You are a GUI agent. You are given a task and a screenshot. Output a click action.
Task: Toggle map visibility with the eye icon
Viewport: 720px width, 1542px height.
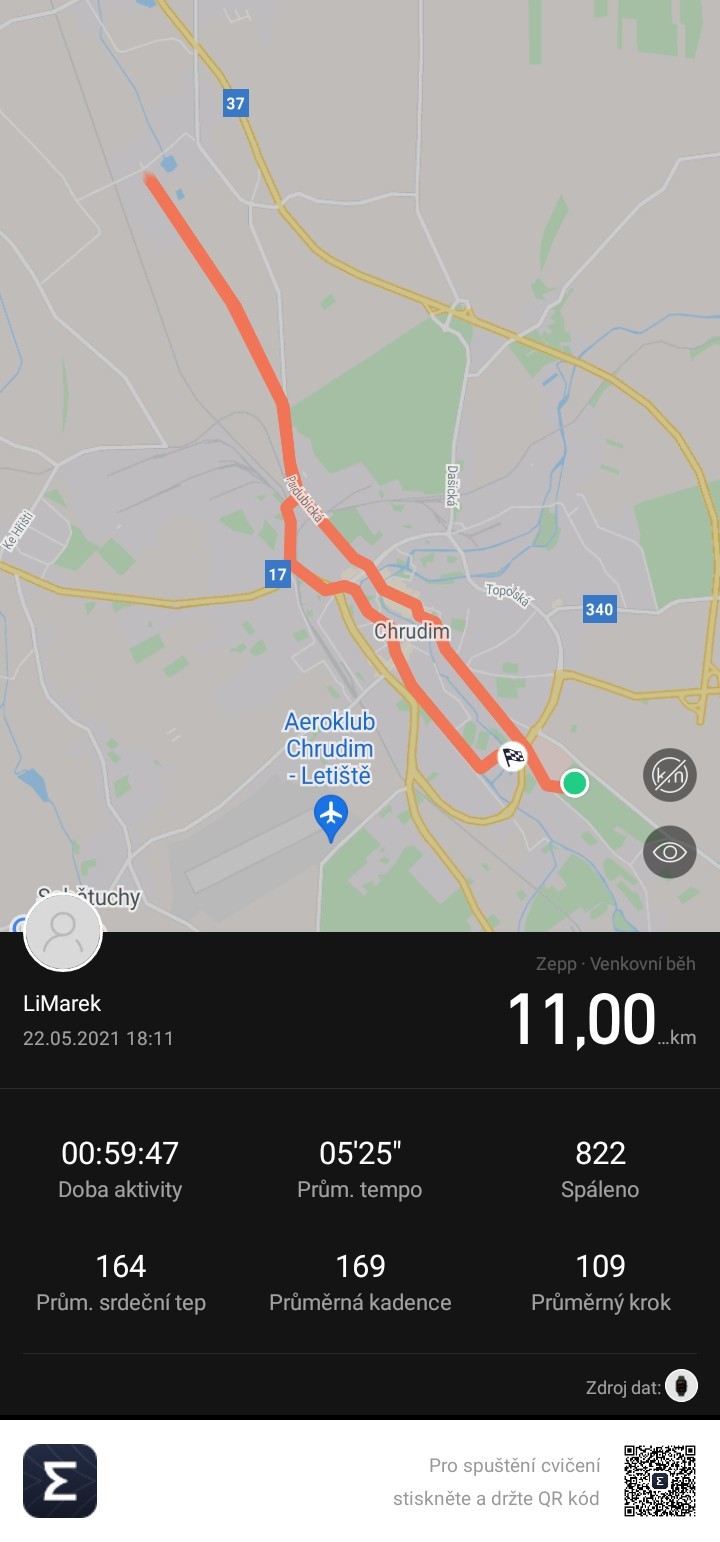669,852
